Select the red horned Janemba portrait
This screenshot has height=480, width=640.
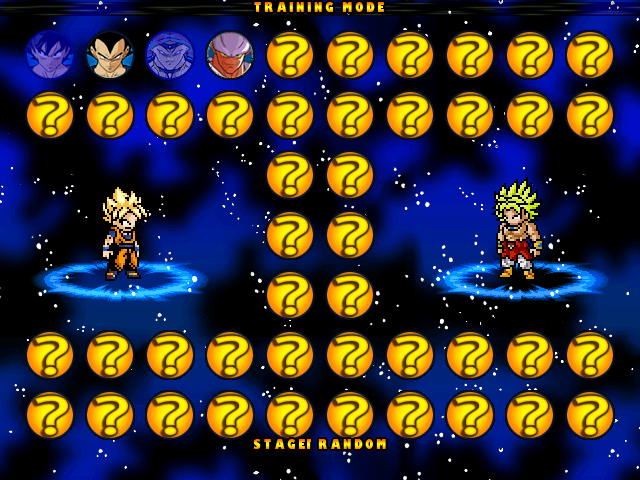pos(230,55)
